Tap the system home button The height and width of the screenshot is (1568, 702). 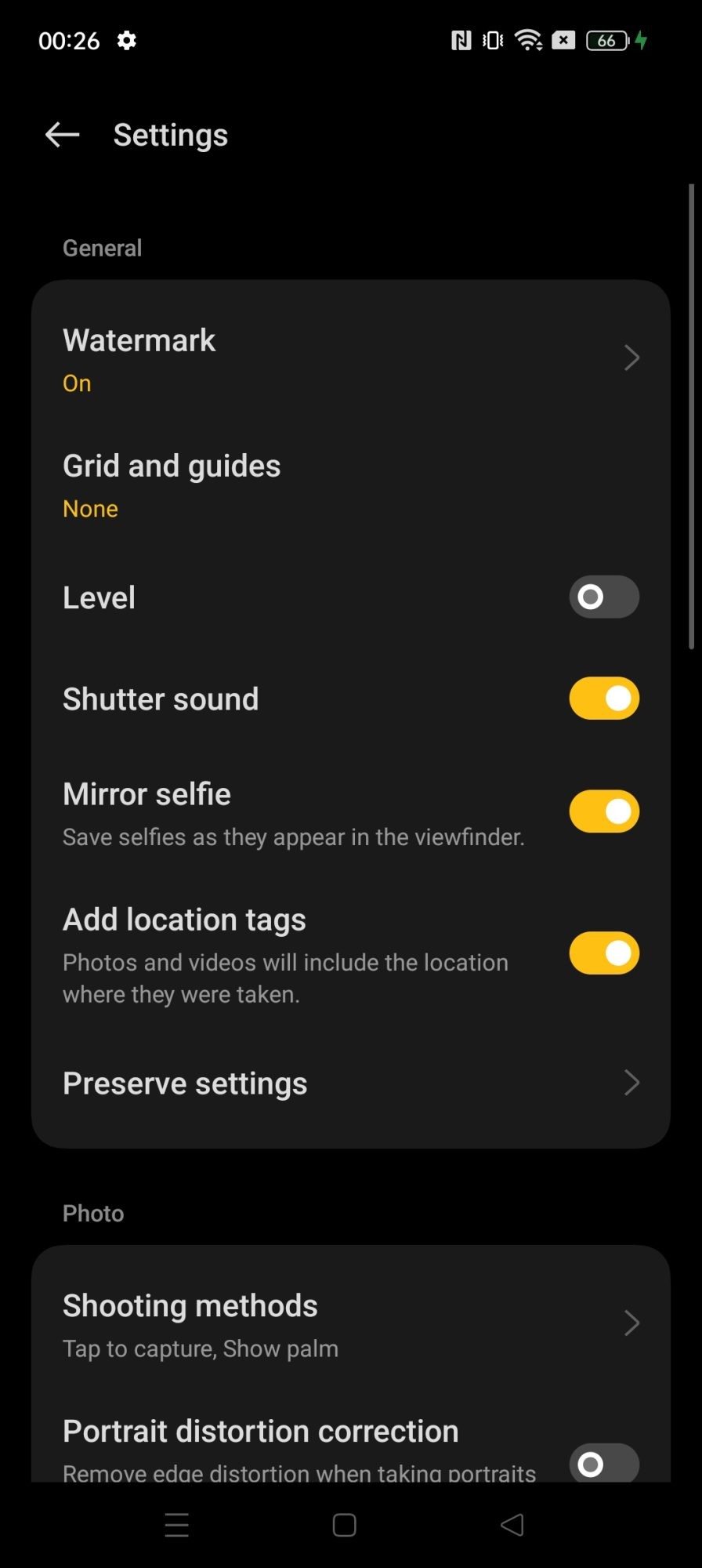(x=345, y=1525)
